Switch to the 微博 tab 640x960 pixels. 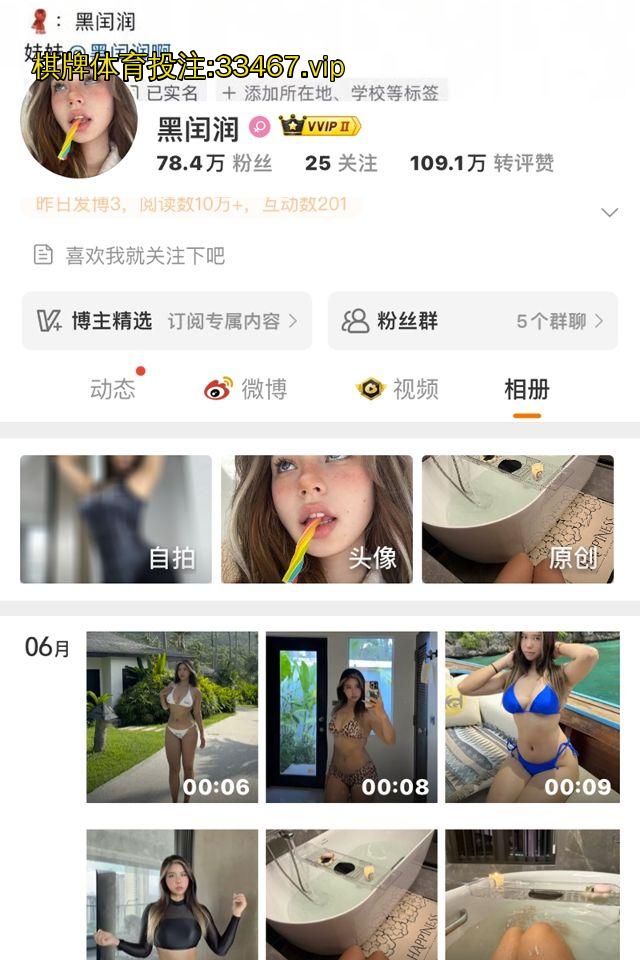point(246,389)
